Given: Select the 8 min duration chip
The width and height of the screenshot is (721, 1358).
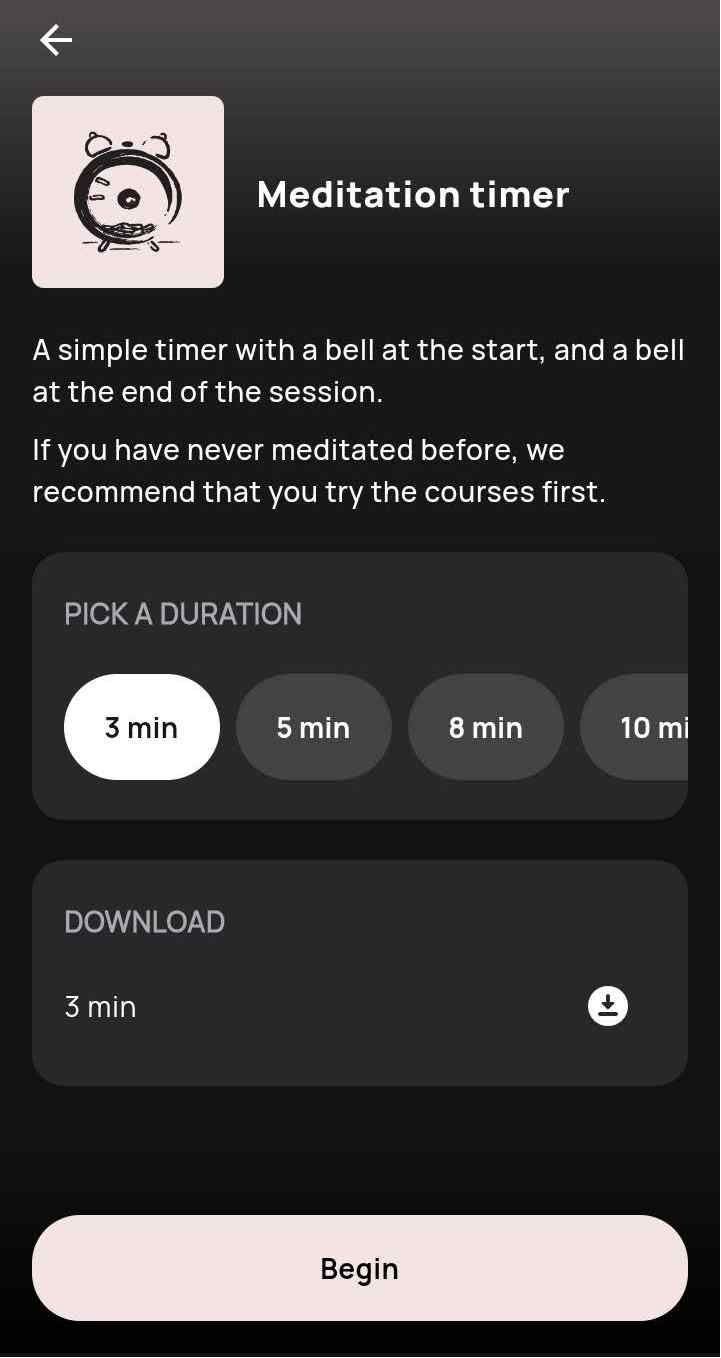Looking at the screenshot, I should (486, 727).
